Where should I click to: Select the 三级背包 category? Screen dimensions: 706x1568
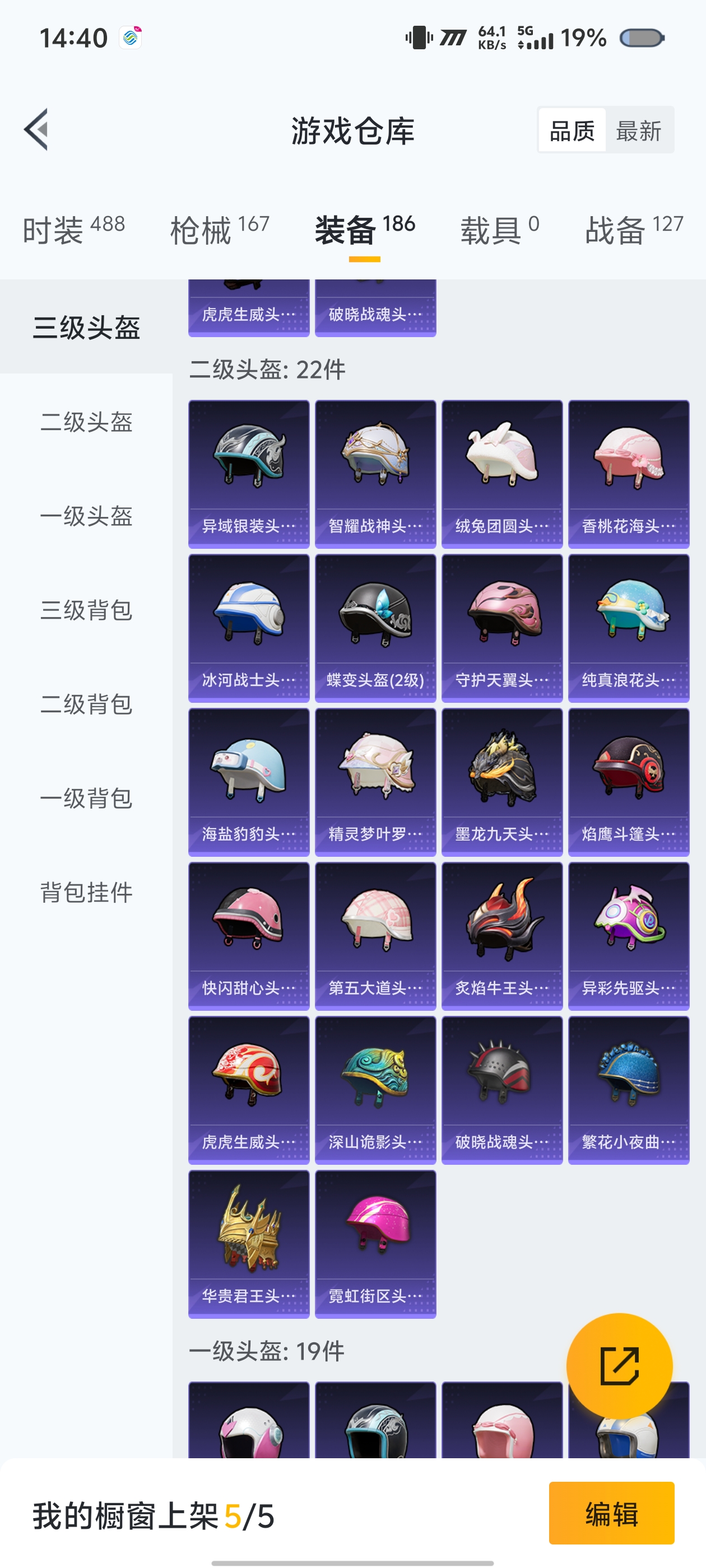(86, 610)
